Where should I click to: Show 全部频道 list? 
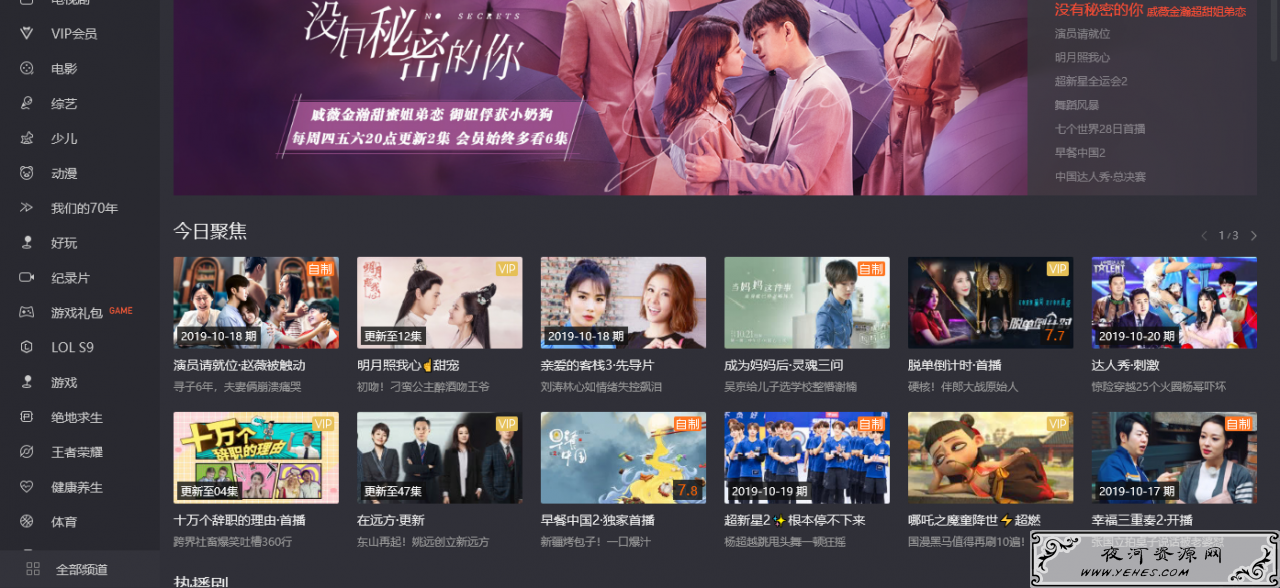pyautogui.click(x=80, y=569)
